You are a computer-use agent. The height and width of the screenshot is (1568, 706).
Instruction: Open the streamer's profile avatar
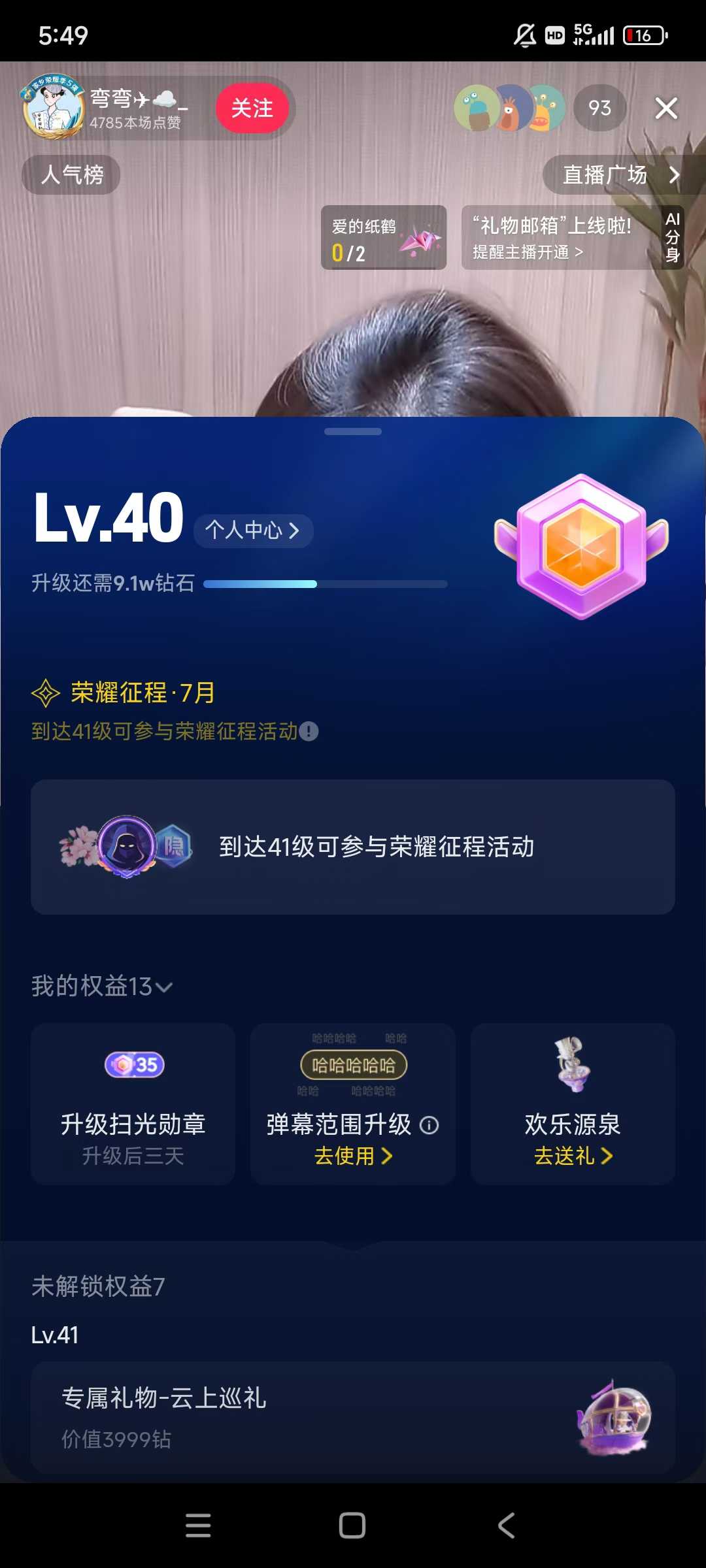[x=52, y=108]
